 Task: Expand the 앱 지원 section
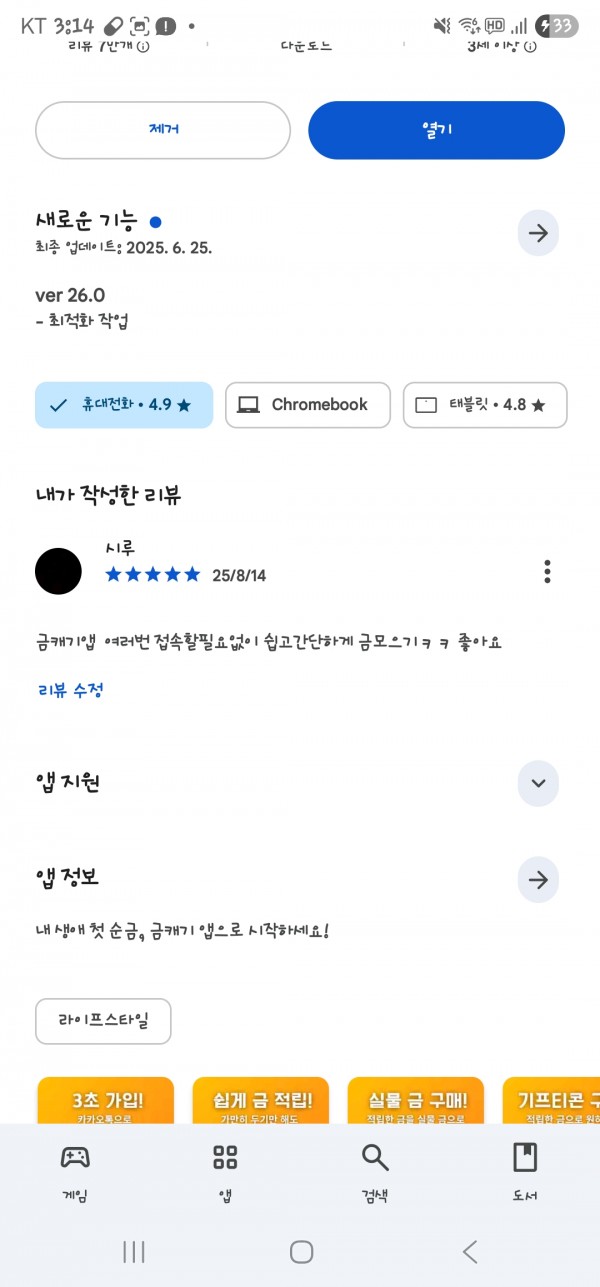pos(538,783)
